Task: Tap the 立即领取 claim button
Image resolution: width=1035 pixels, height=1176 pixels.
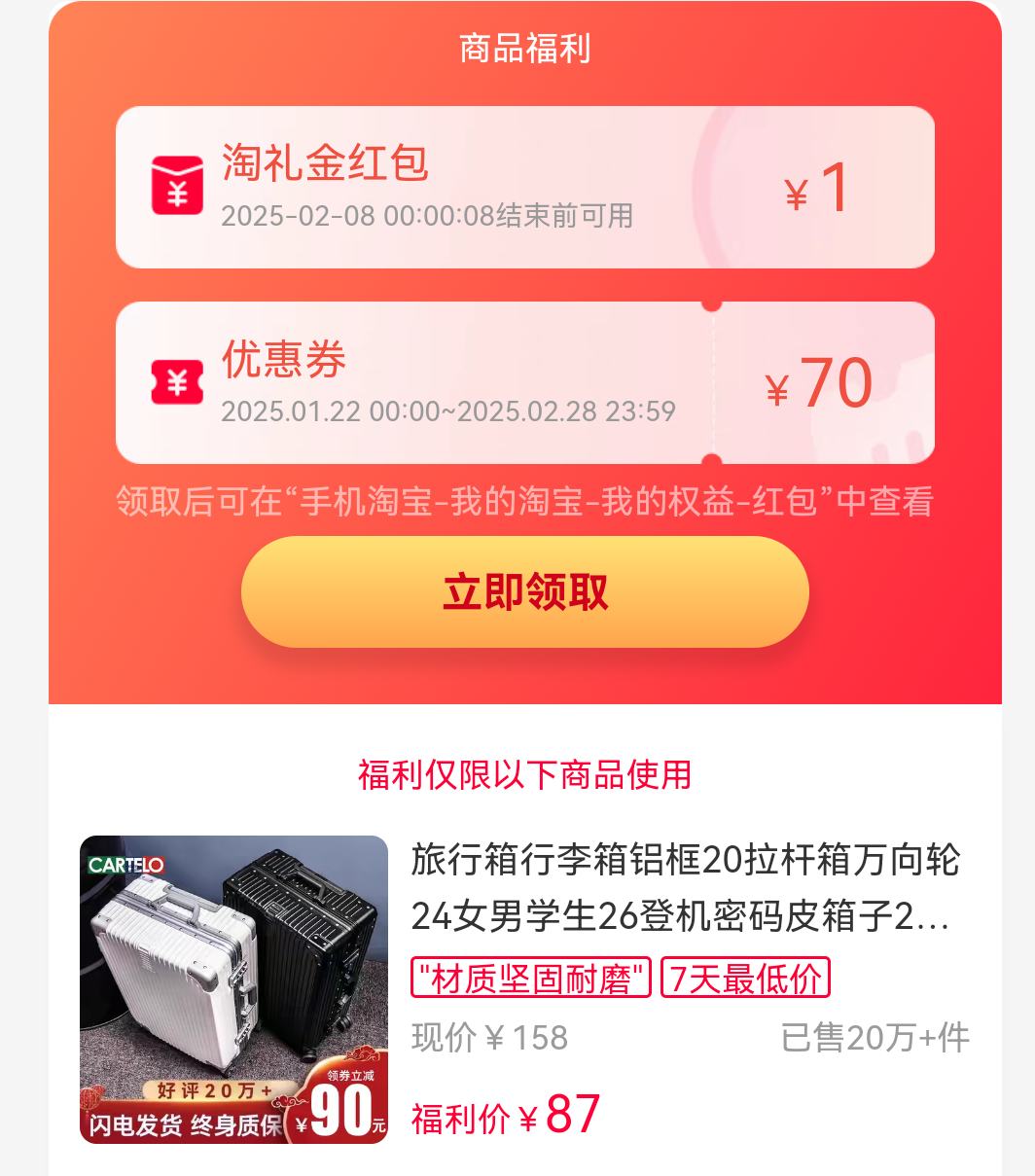Action: tap(524, 590)
